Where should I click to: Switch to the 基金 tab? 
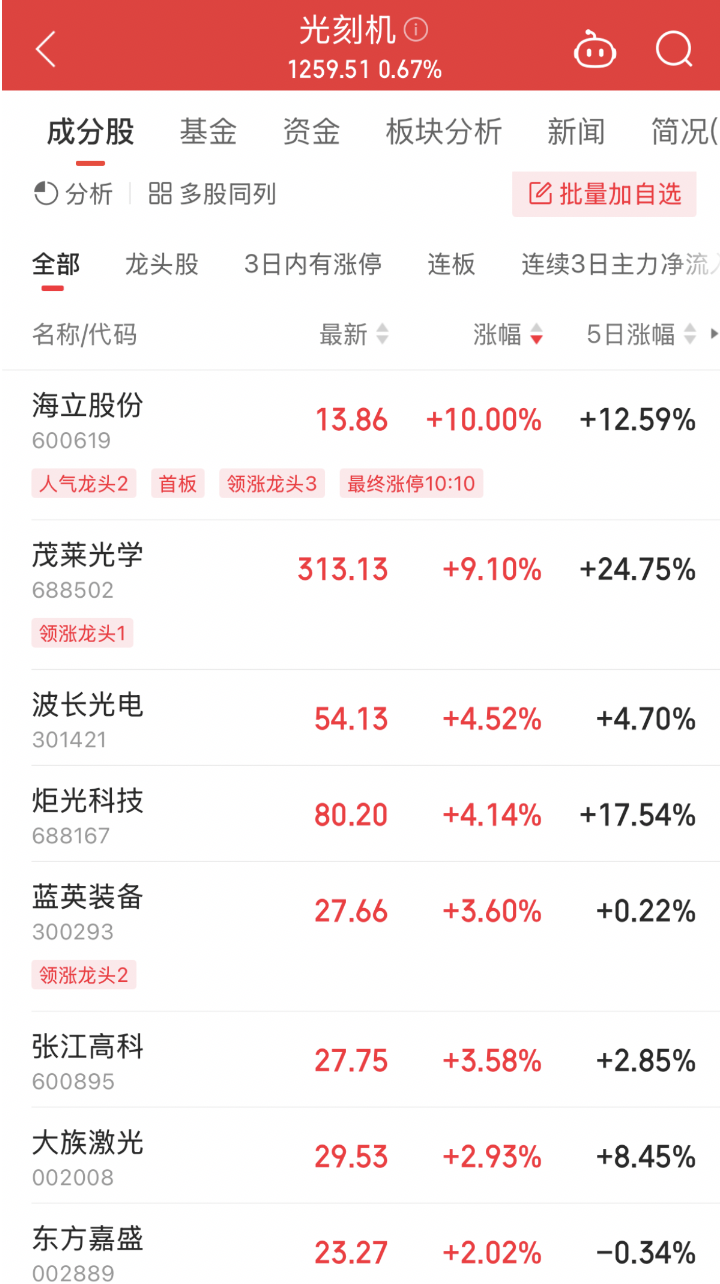point(208,131)
